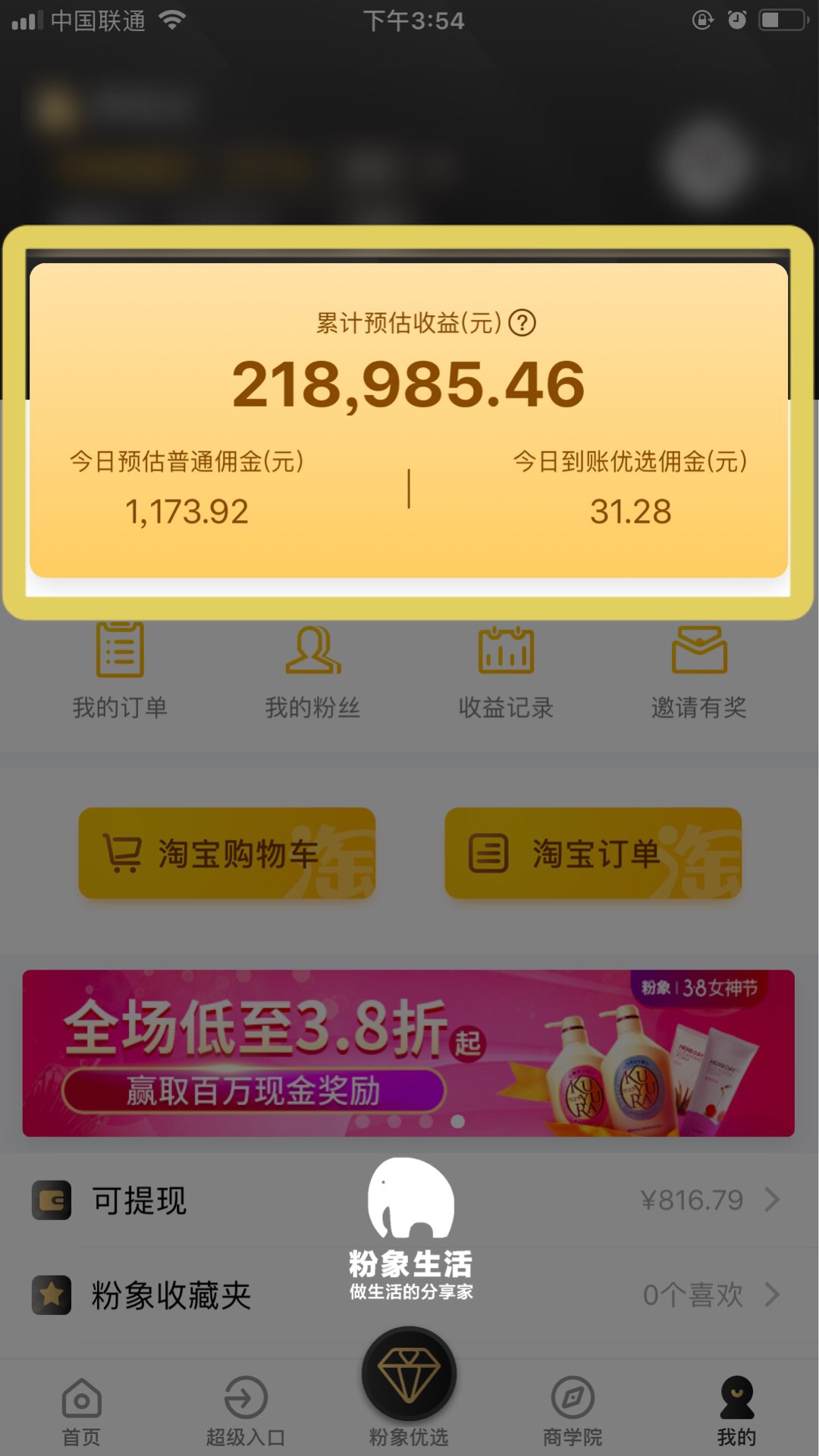Open 淘宝订单
Screen dimensions: 819x1456
tap(593, 853)
